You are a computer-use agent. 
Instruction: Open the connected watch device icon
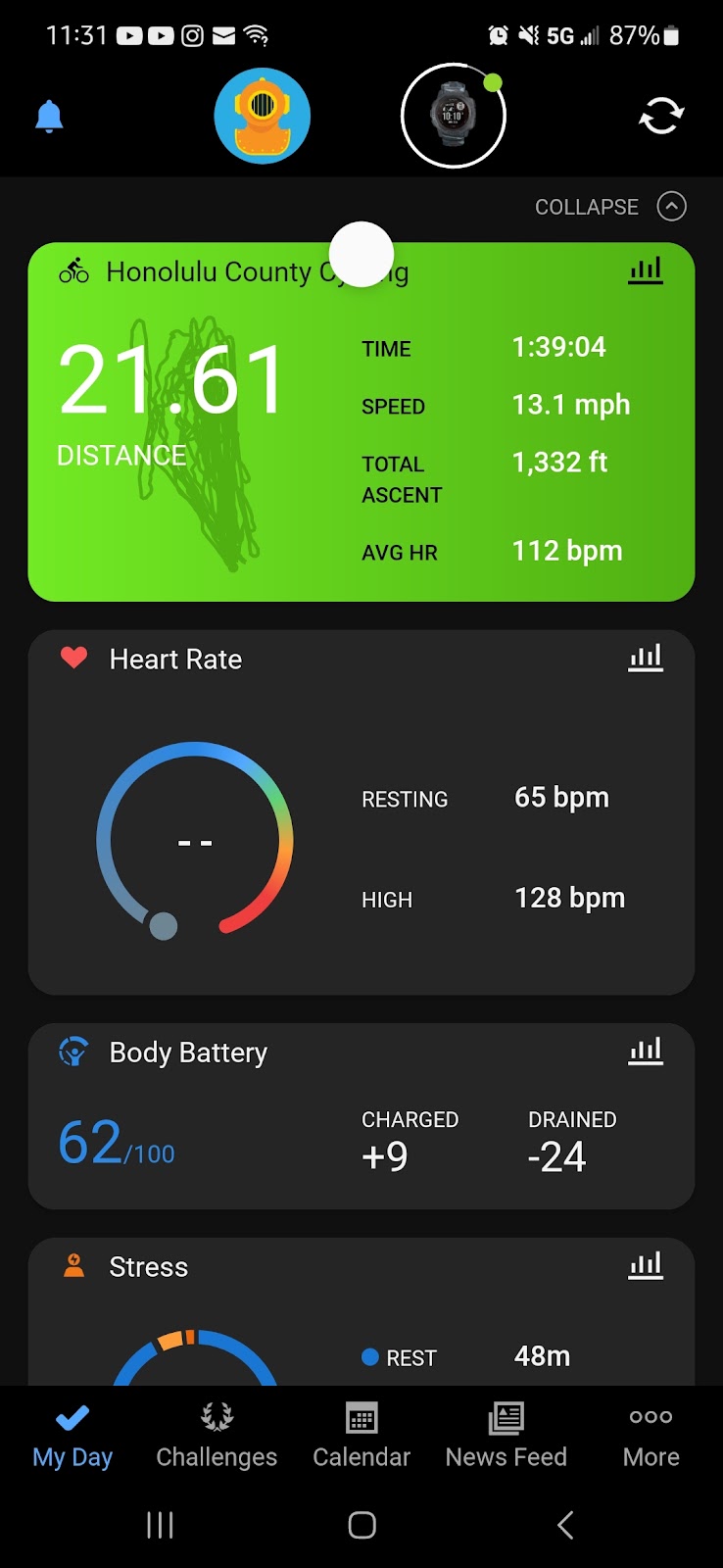(454, 116)
